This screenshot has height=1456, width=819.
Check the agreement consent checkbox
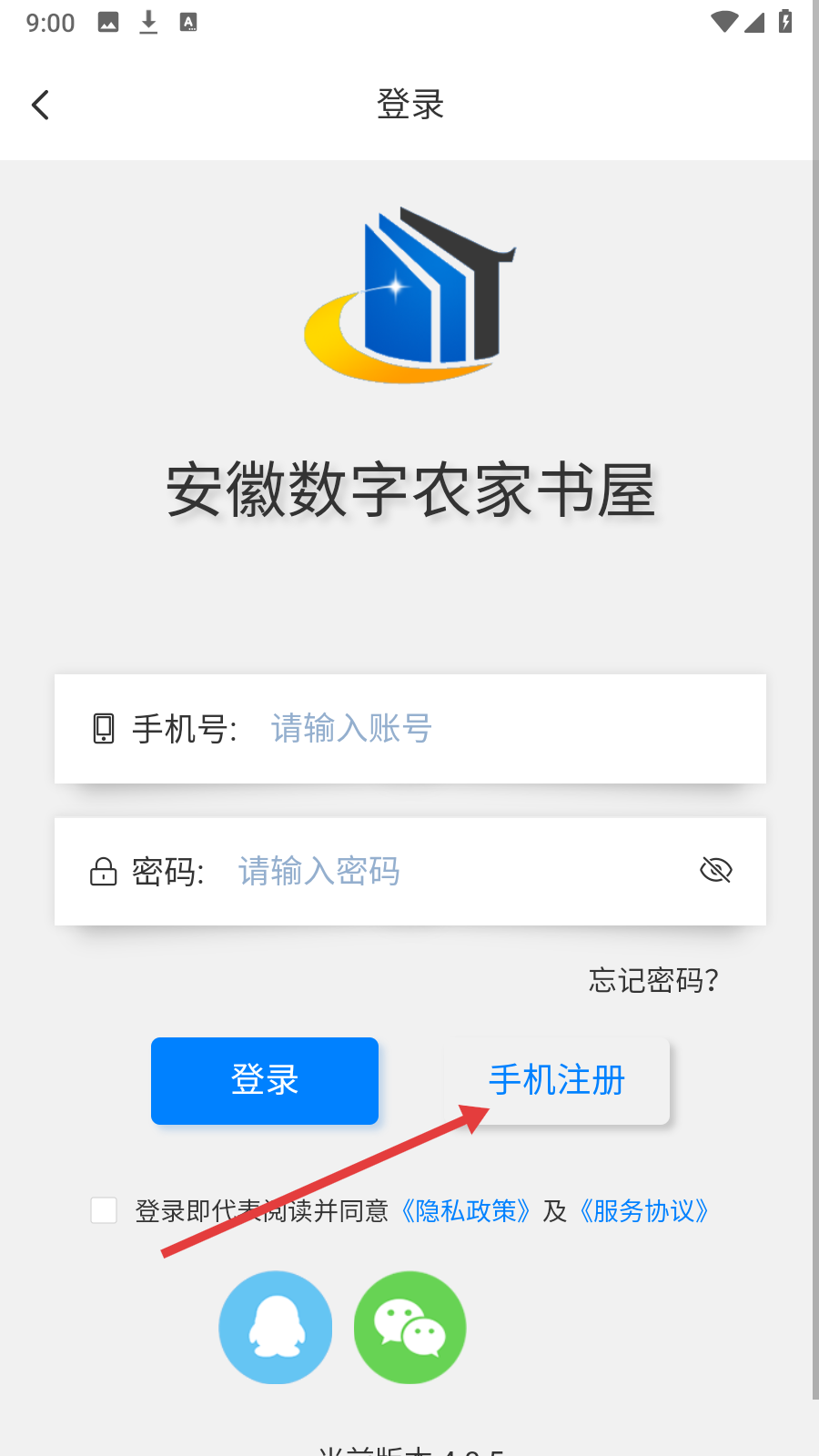click(104, 1210)
